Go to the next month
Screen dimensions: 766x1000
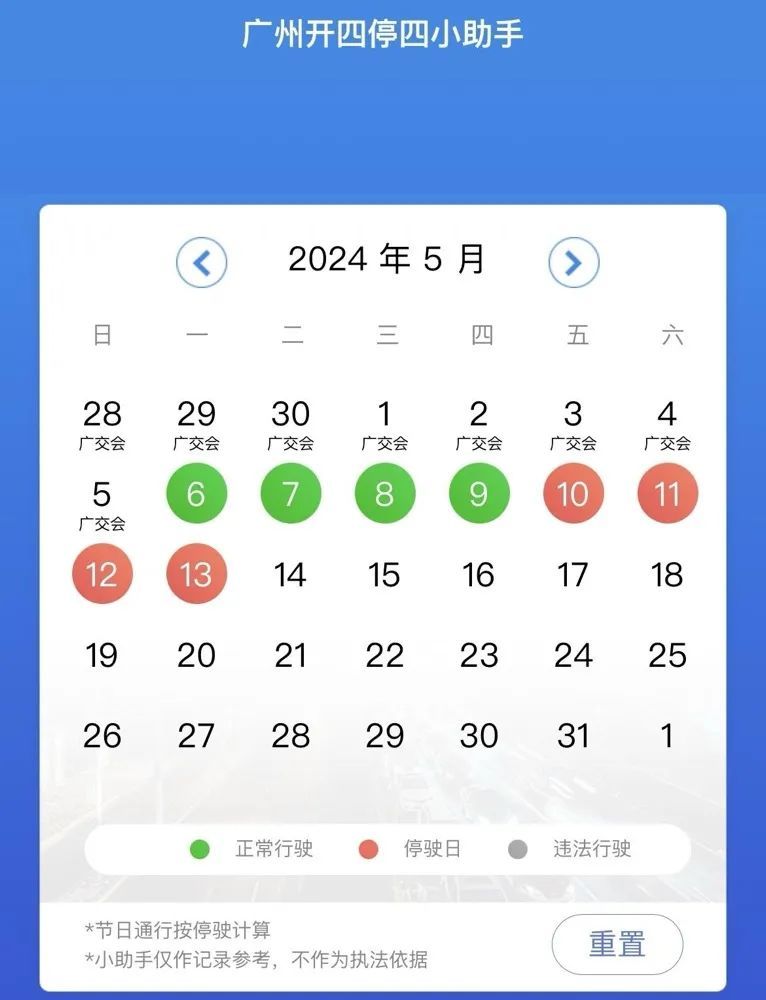(573, 263)
